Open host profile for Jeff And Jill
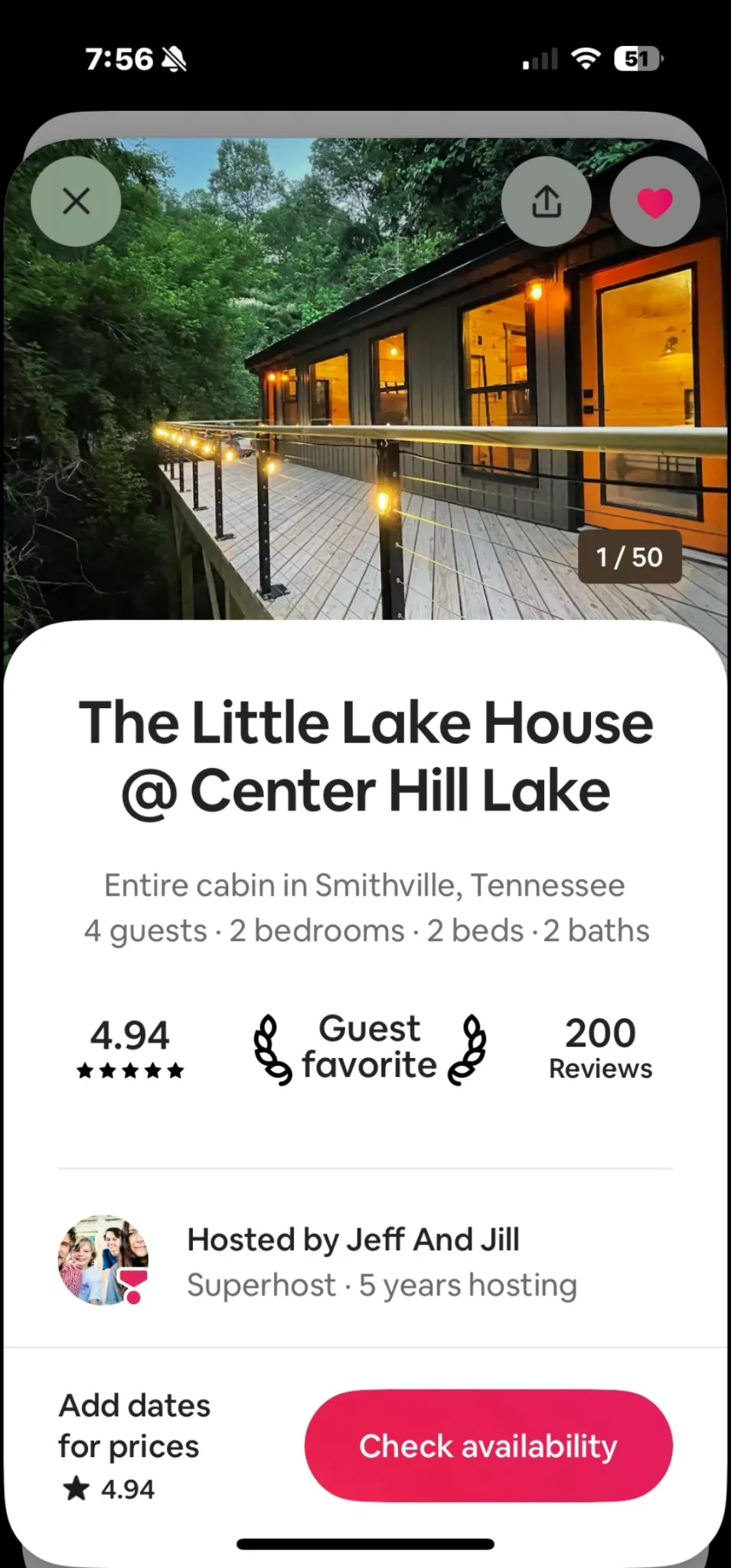731x1568 pixels. [x=103, y=1260]
